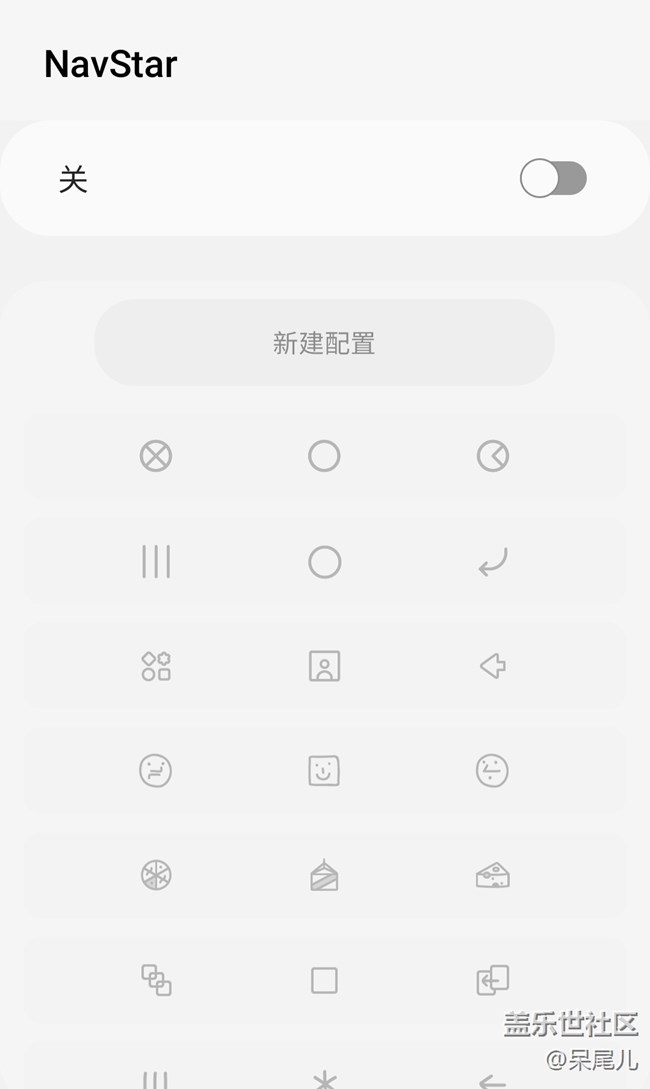
Task: Pick the preset with the portrait home icon
Action: [x=324, y=666]
